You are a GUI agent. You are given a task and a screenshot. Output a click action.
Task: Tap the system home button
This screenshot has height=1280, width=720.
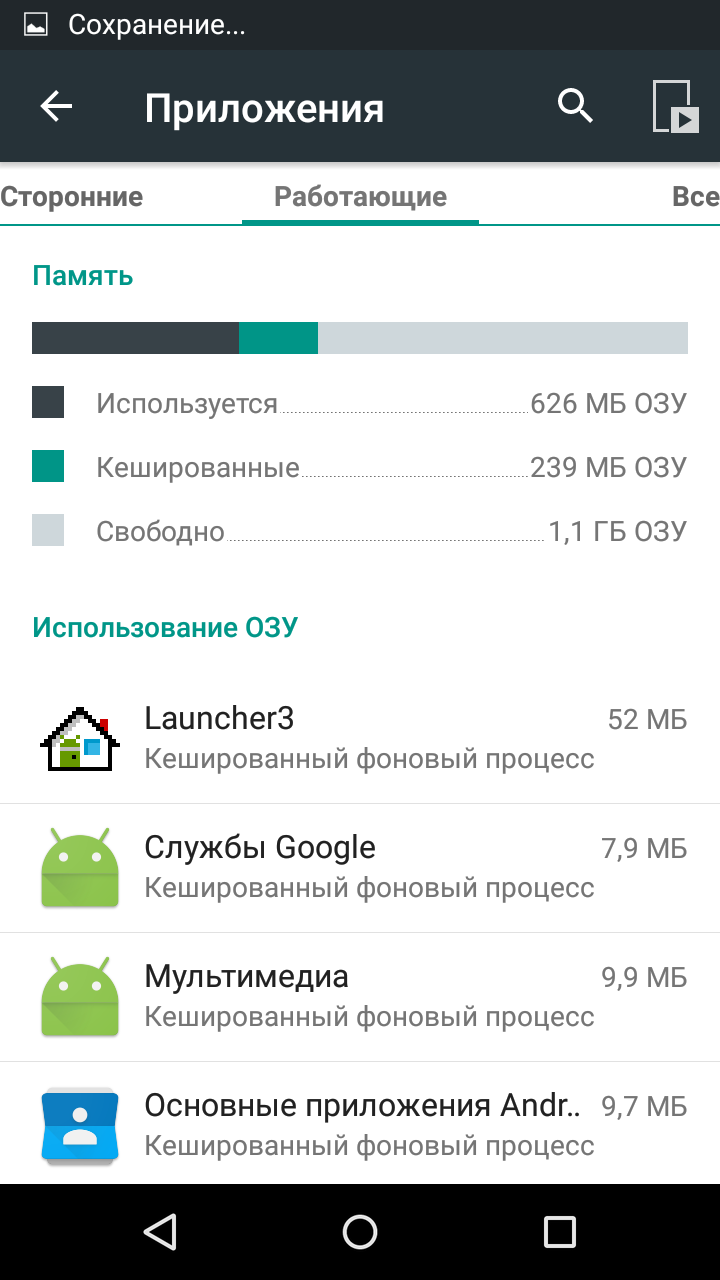[x=360, y=1232]
